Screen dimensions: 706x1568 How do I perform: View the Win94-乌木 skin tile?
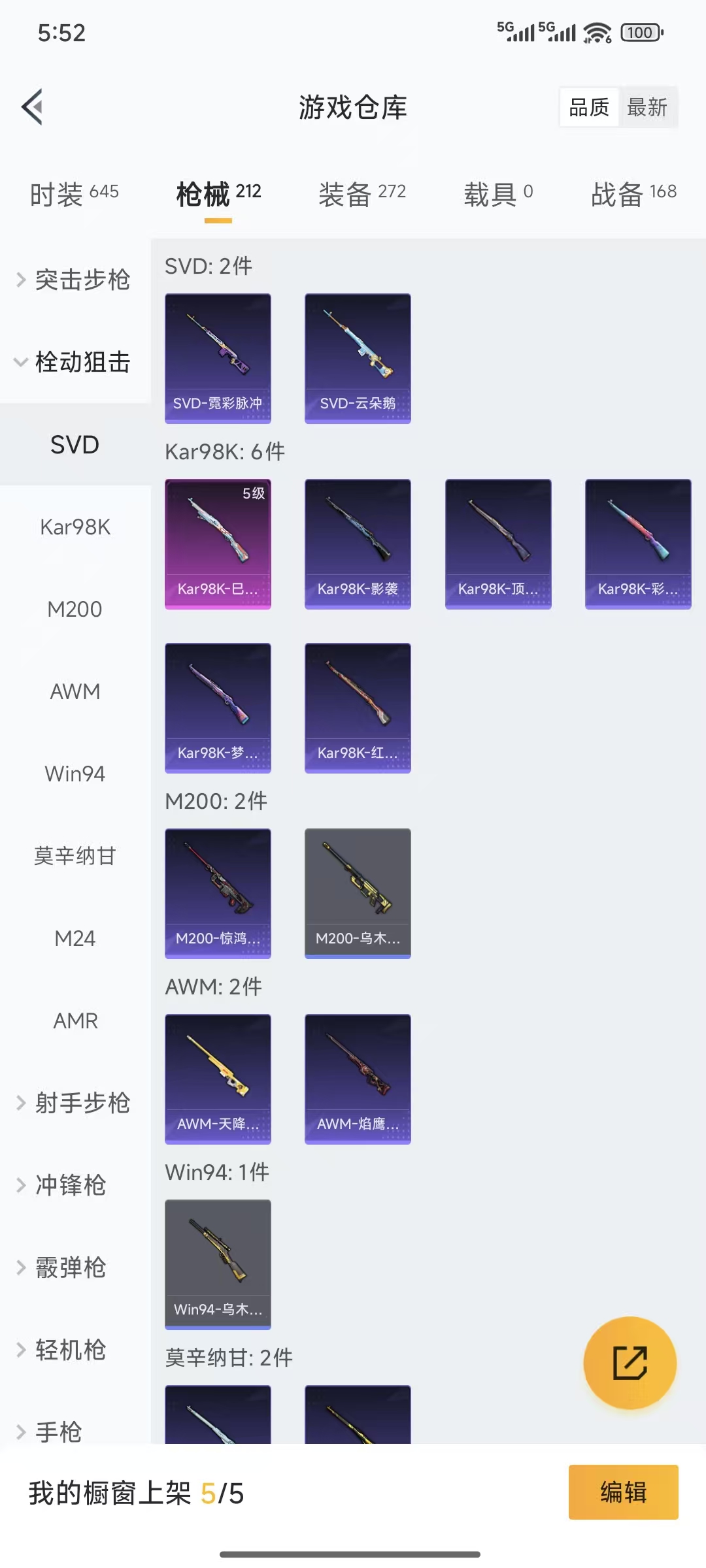coord(218,1264)
